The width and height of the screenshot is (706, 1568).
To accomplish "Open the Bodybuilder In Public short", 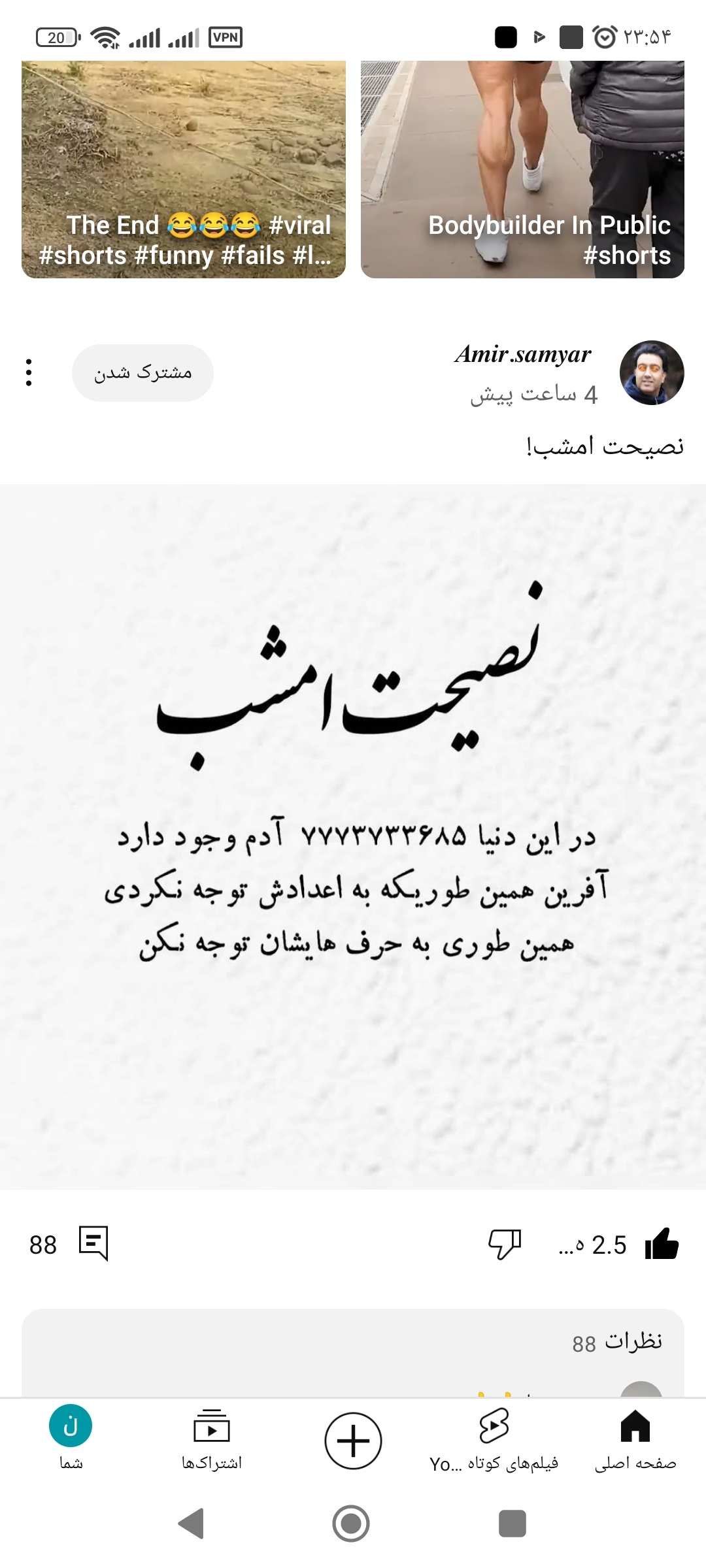I will (522, 170).
